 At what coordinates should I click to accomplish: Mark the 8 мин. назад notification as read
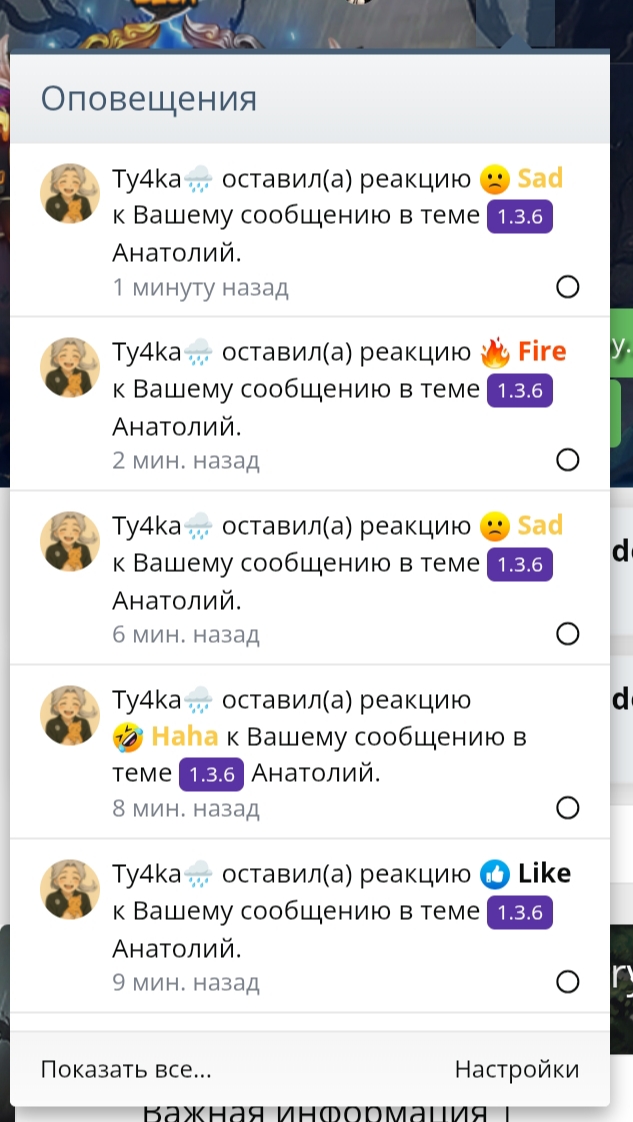pos(567,808)
